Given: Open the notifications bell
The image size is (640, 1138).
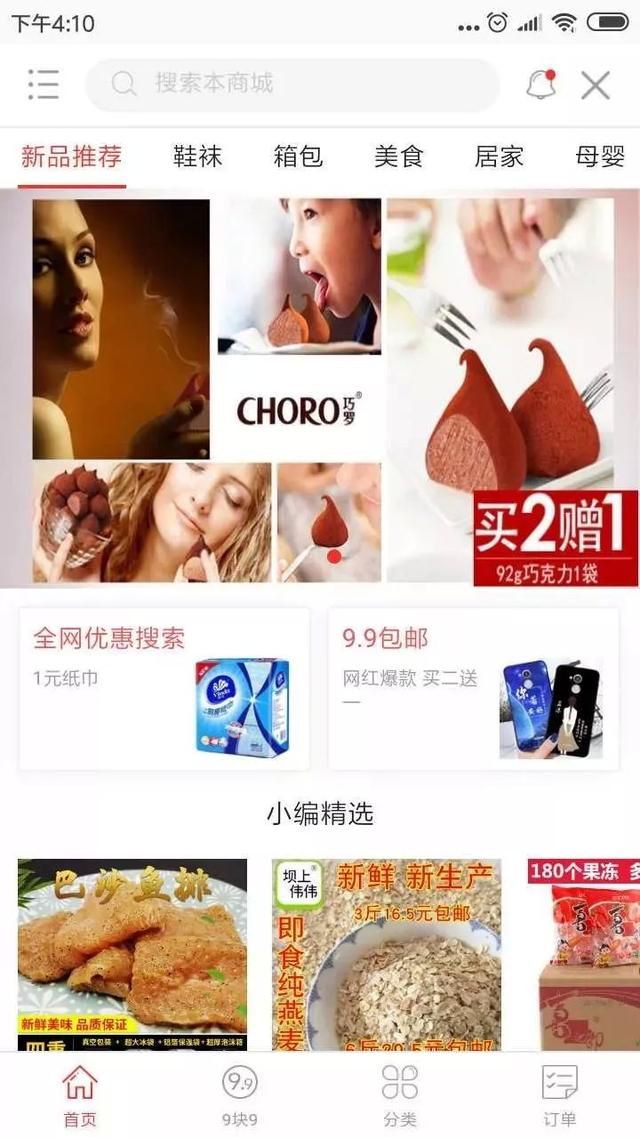Looking at the screenshot, I should (x=541, y=85).
